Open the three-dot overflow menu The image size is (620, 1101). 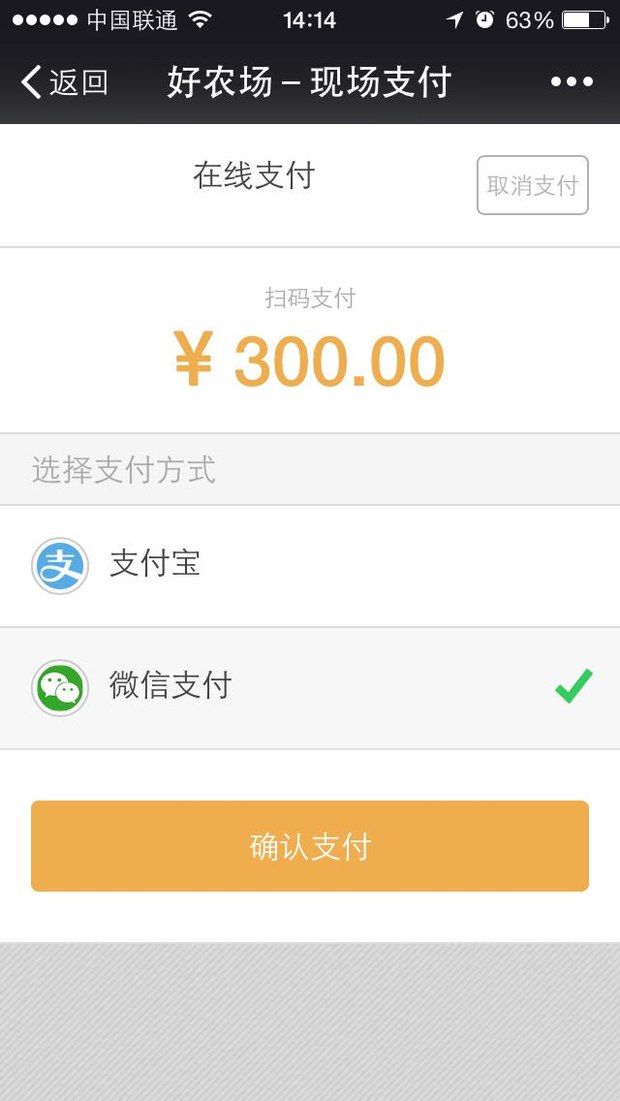pyautogui.click(x=572, y=82)
